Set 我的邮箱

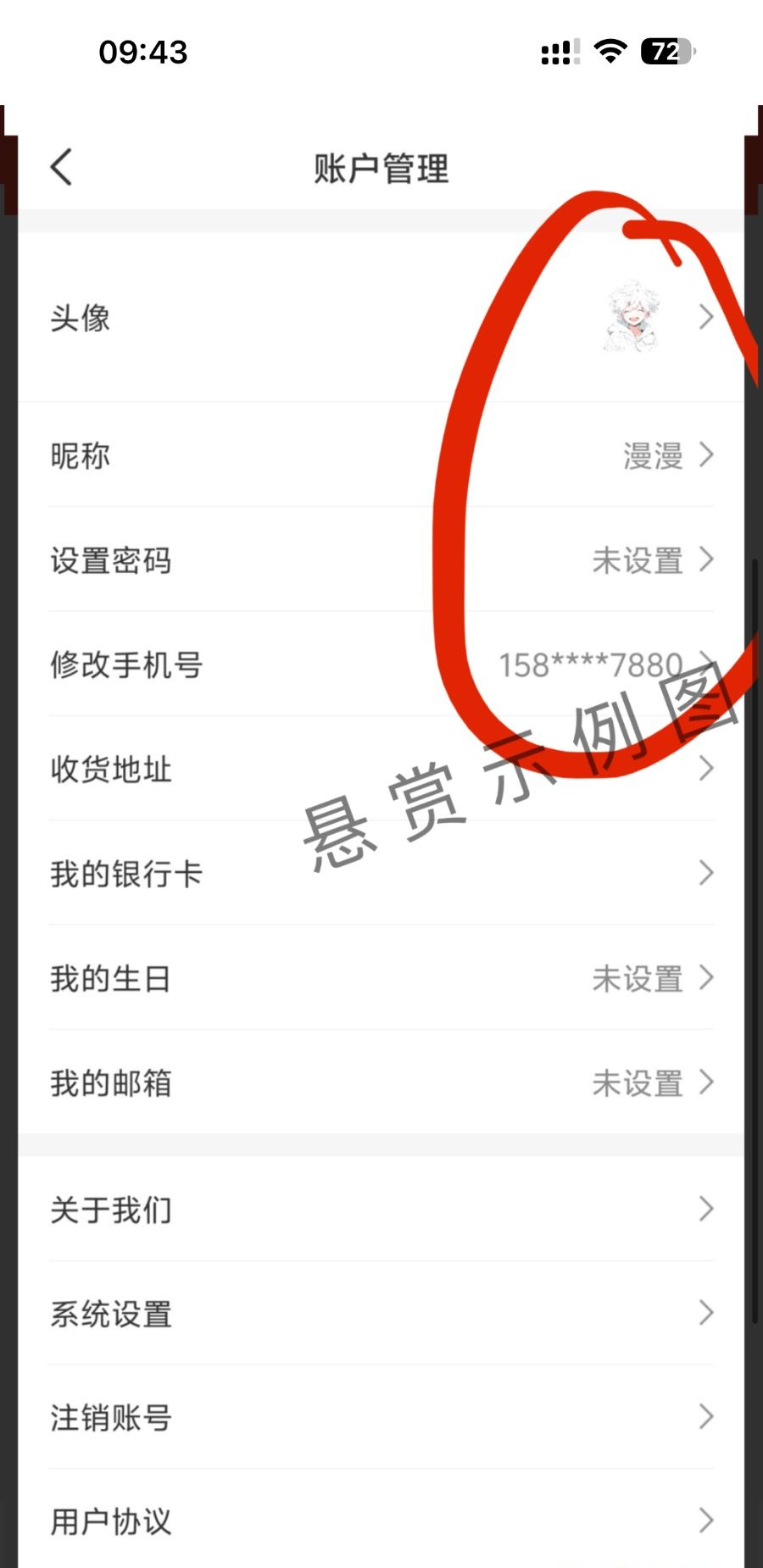(381, 1082)
